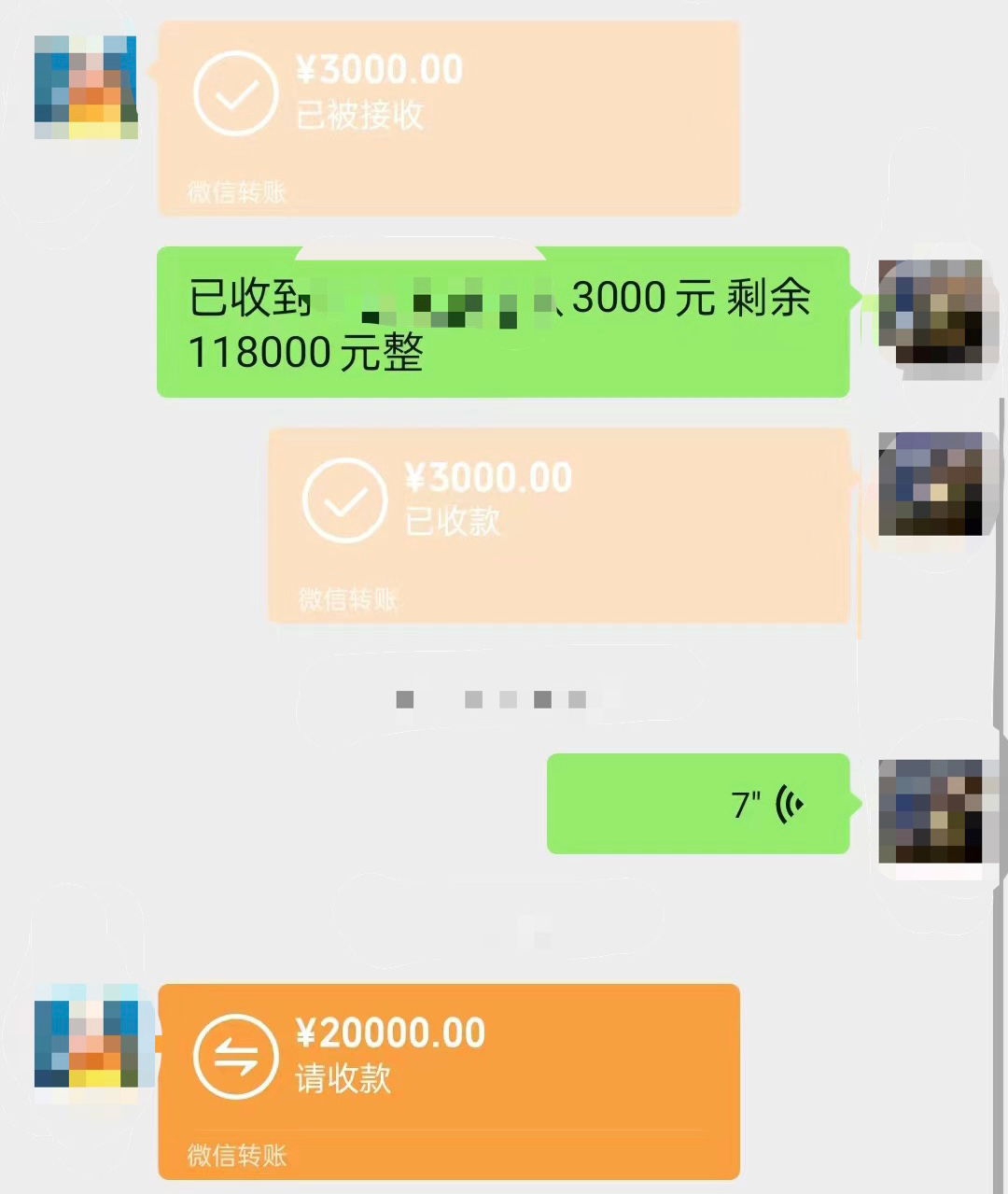This screenshot has height=1194, width=1008.
Task: Tap the avatar beside the 已收款 transfer
Action: pyautogui.click(x=931, y=484)
